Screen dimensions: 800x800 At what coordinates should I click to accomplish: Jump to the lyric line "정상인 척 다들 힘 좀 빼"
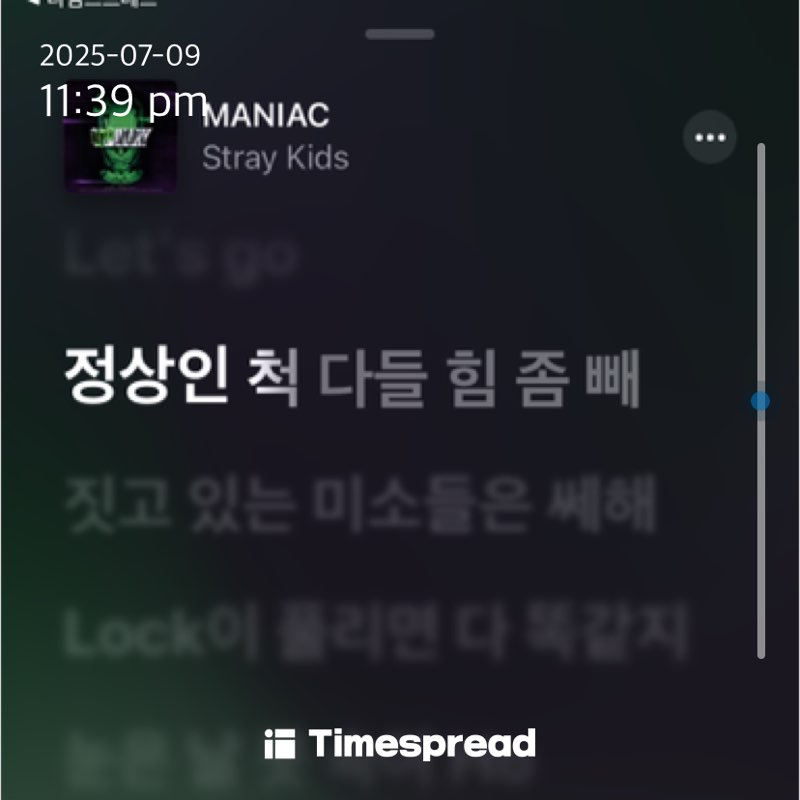pos(352,378)
